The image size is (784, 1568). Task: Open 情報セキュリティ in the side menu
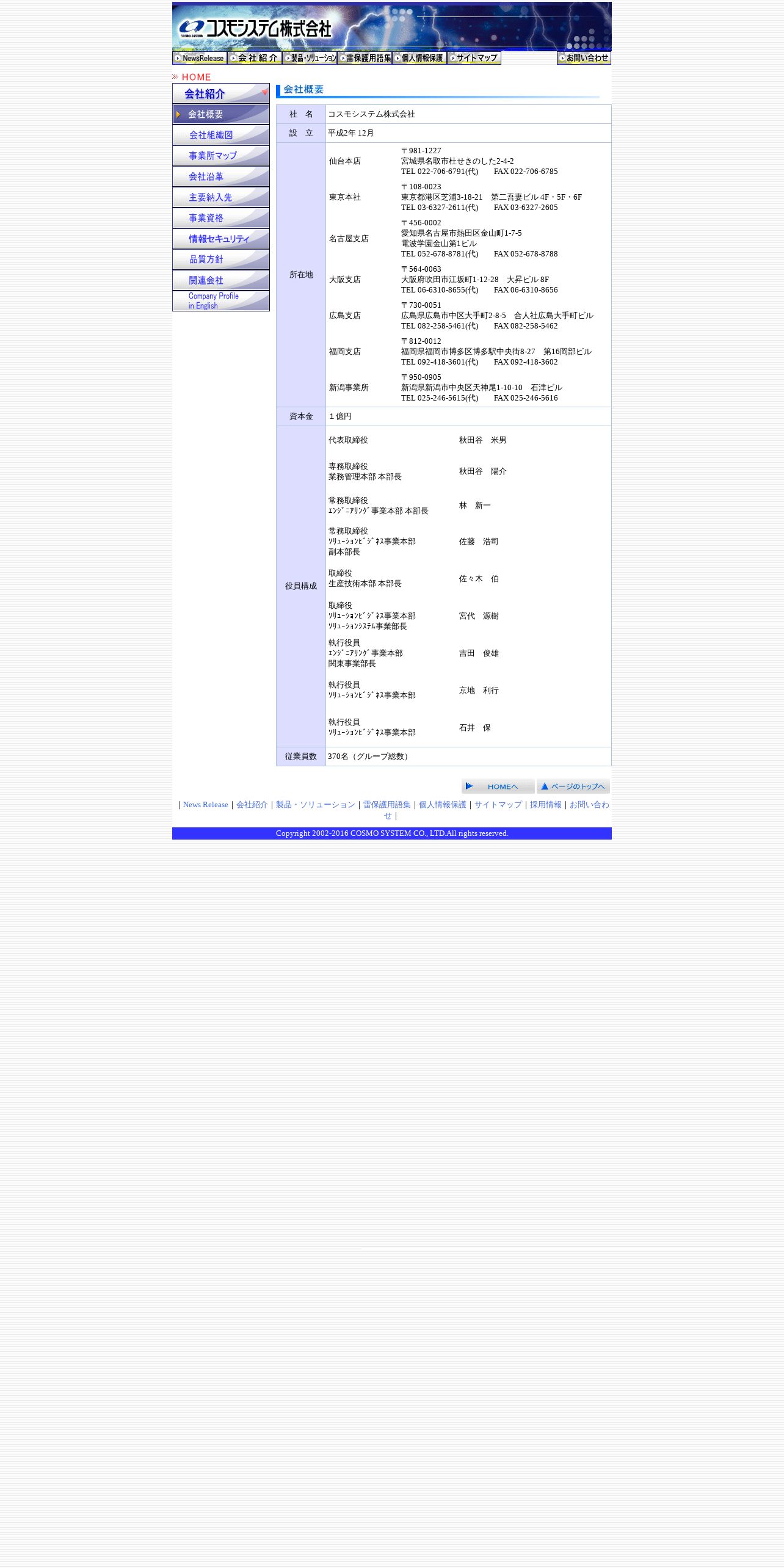point(221,239)
